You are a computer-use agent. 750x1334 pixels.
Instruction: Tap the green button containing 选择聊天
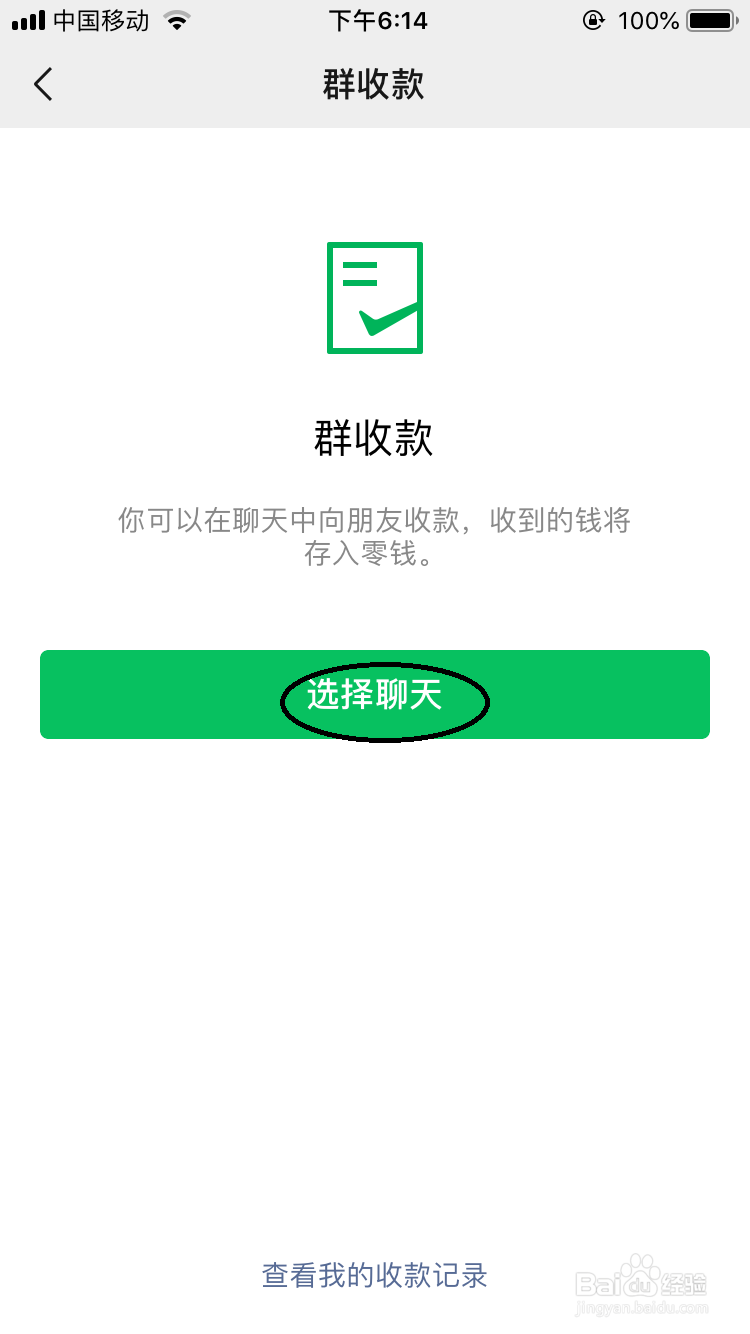click(375, 694)
